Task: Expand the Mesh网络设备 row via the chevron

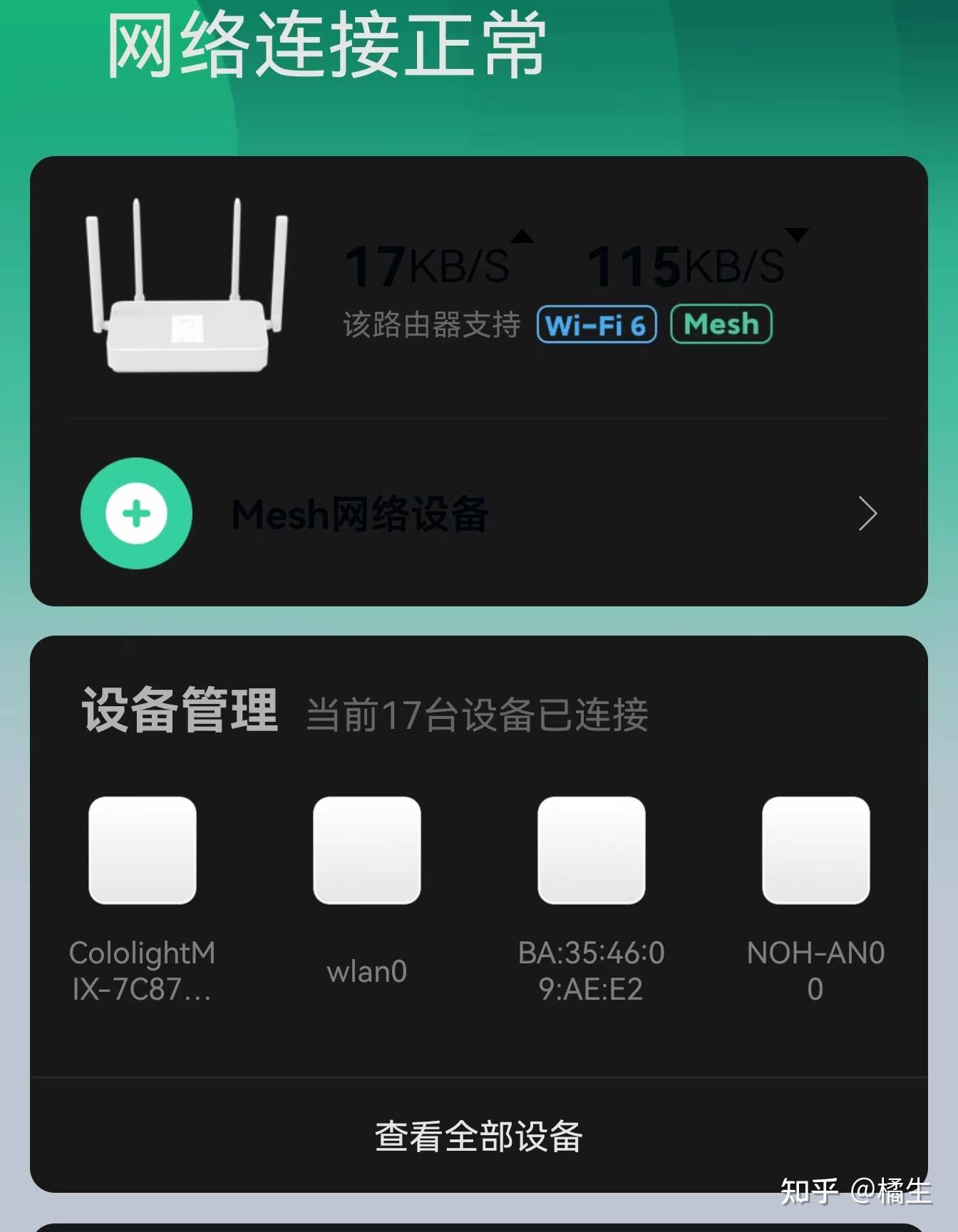Action: coord(867,513)
